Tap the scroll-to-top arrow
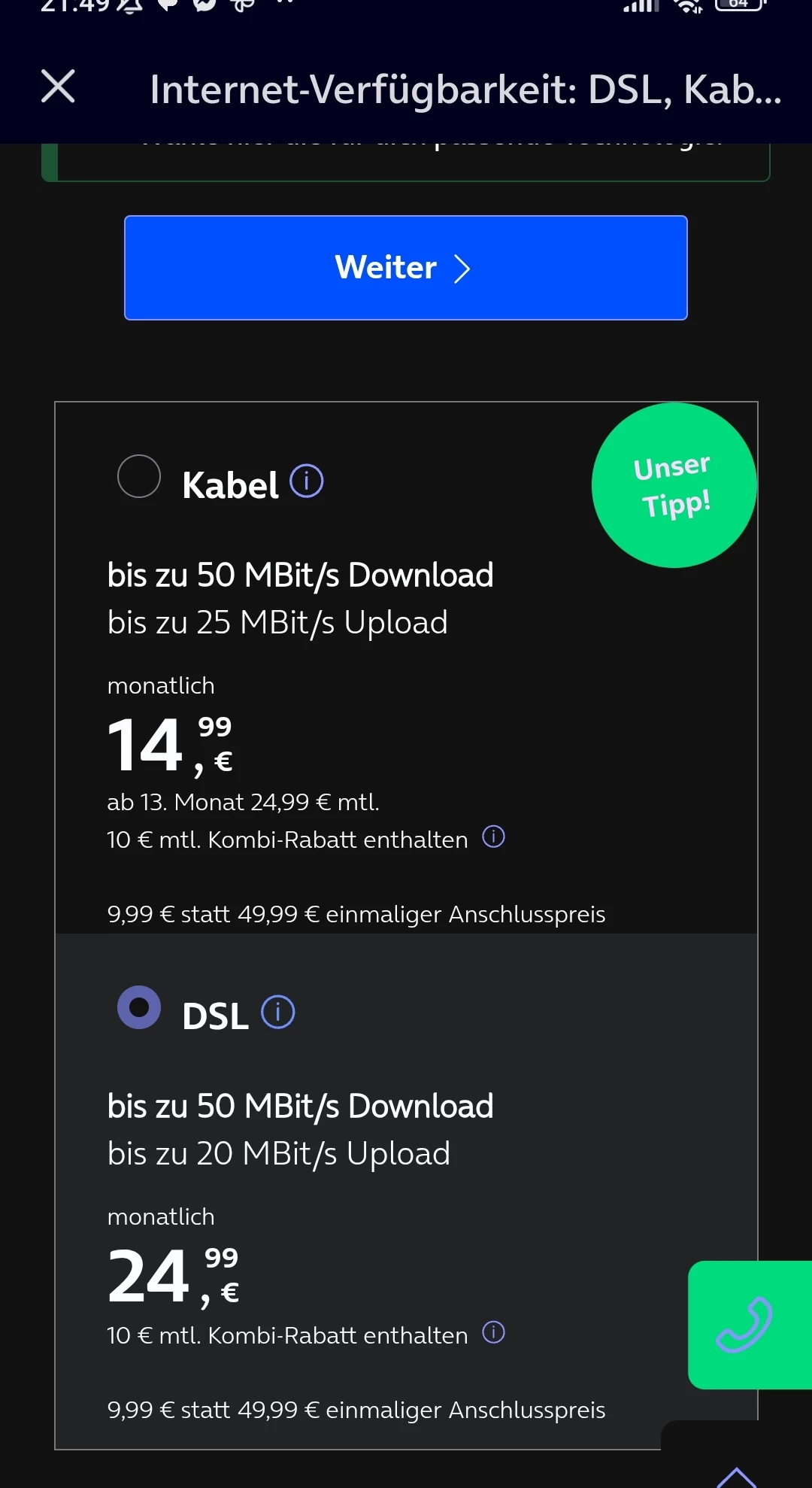Screen dimensions: 812x1488 (736, 1476)
